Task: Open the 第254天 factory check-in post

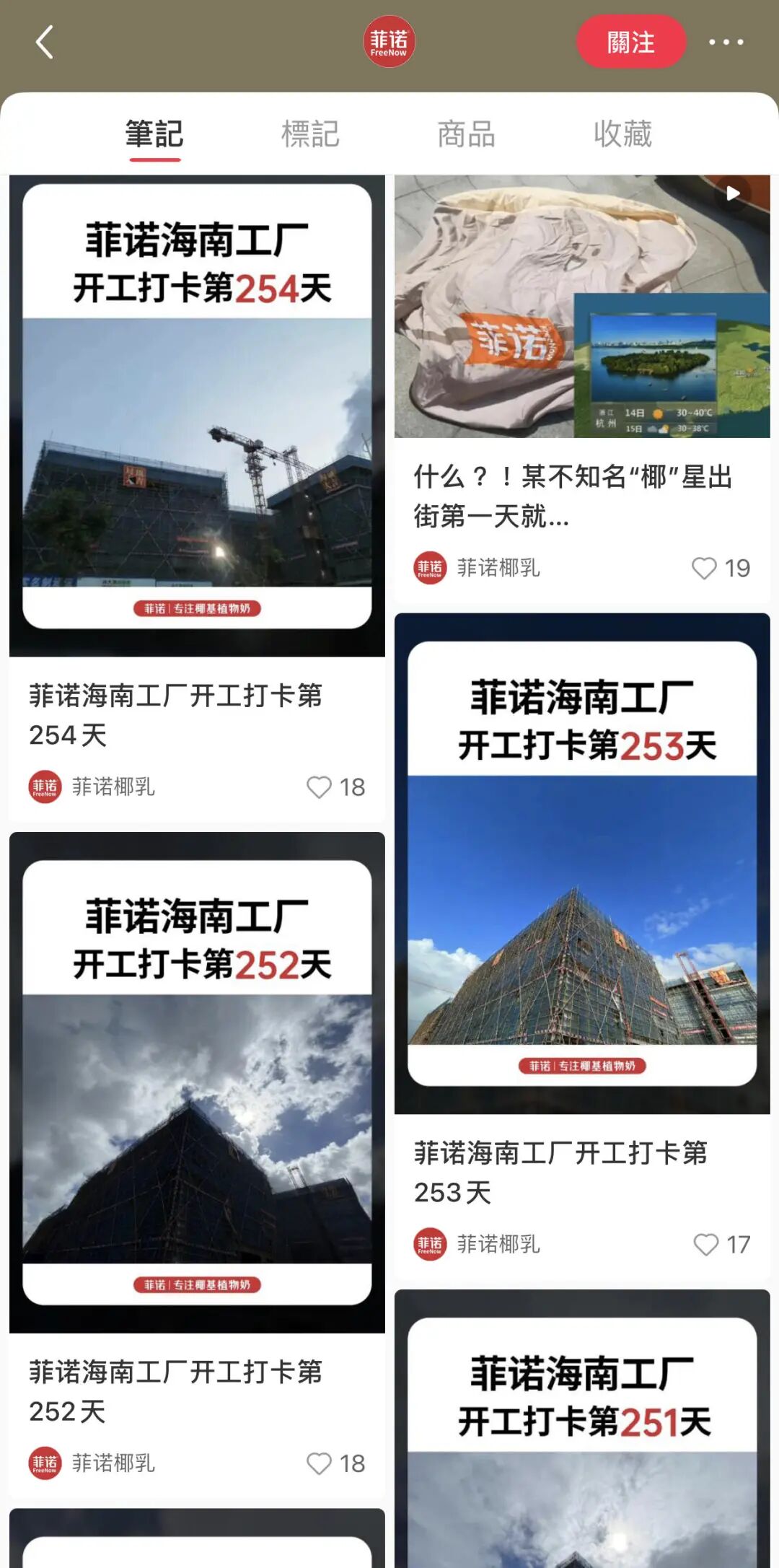Action: click(197, 416)
